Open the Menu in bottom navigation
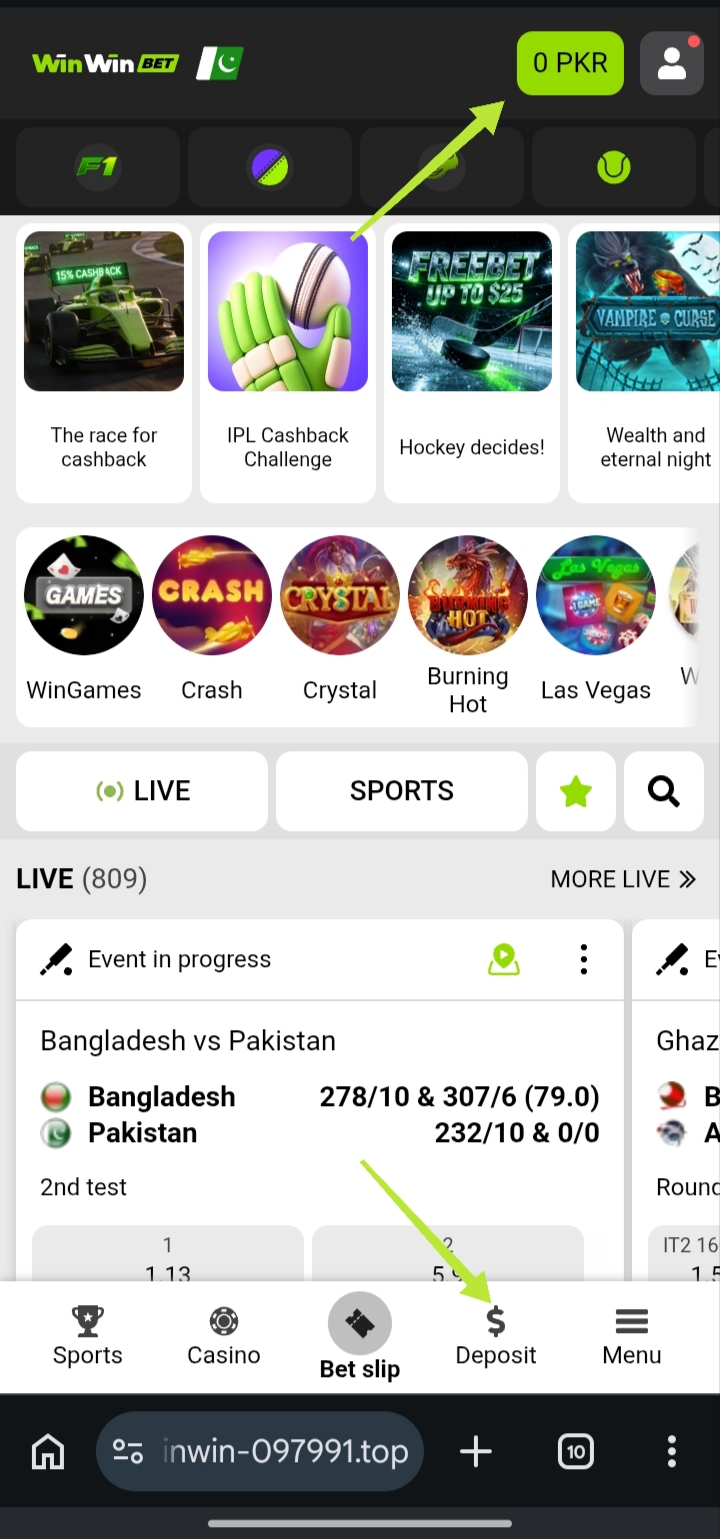 point(632,1337)
